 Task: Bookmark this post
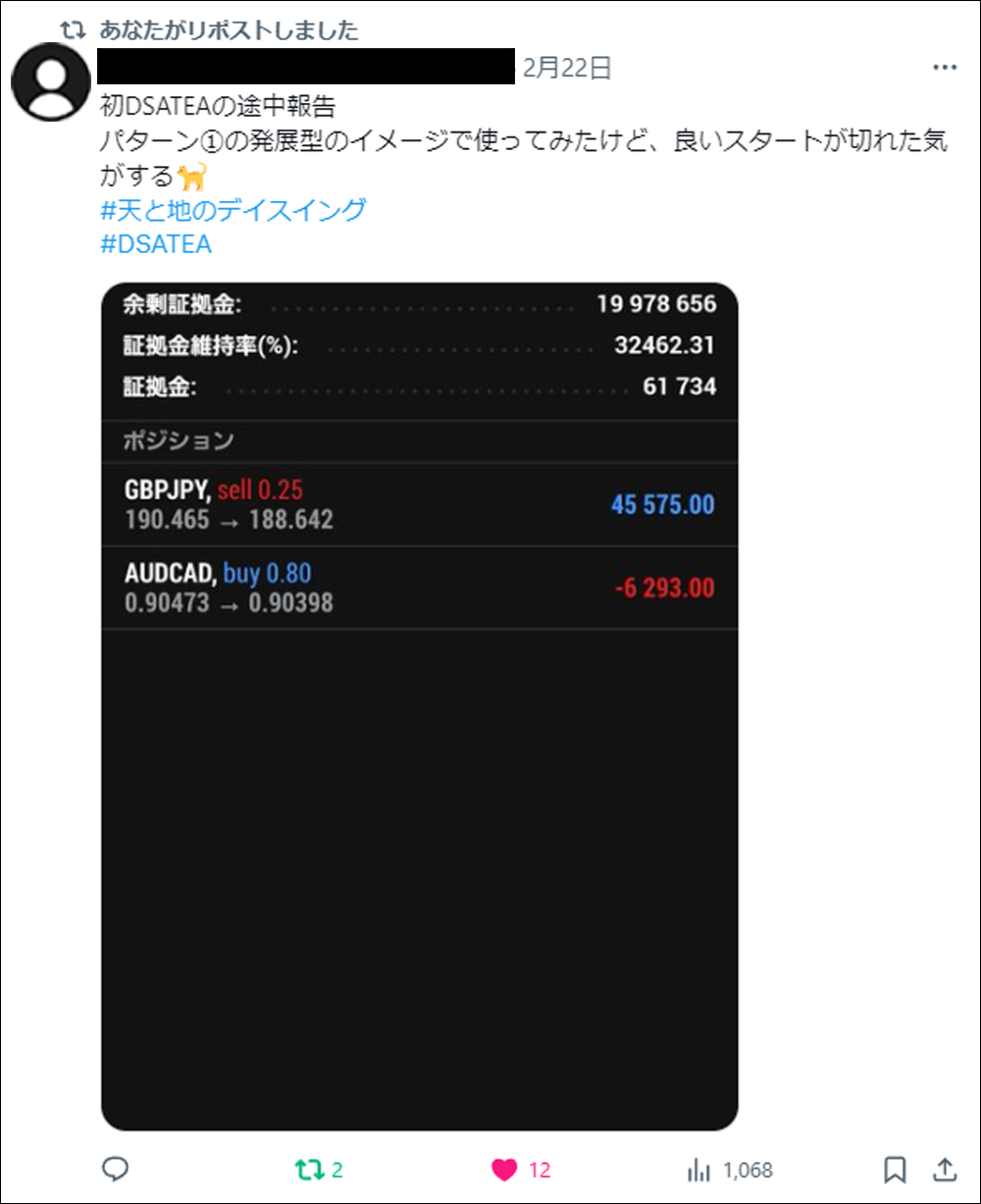pyautogui.click(x=895, y=1170)
